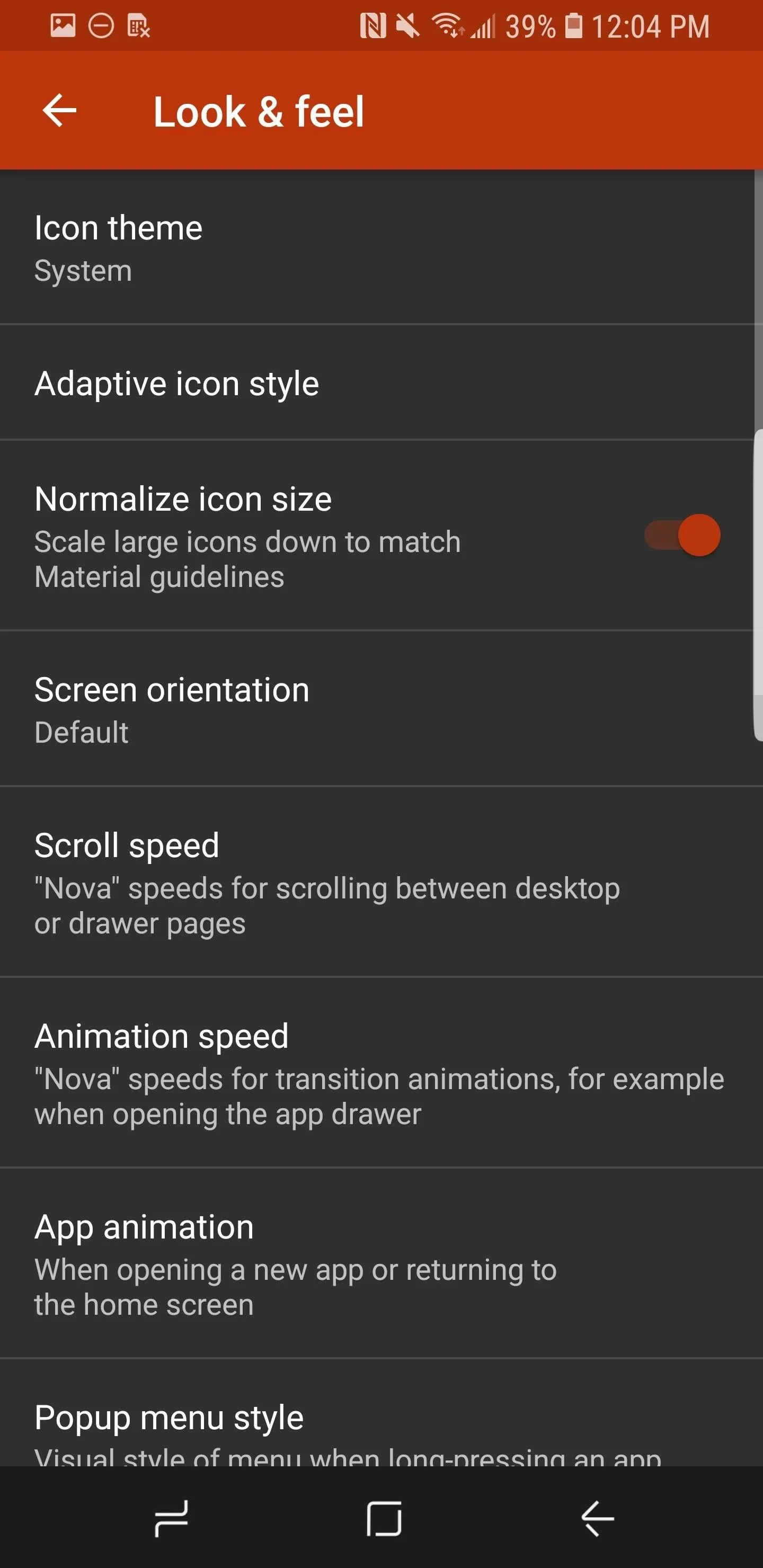
Task: Toggle Normalize icon size switch
Action: click(682, 535)
